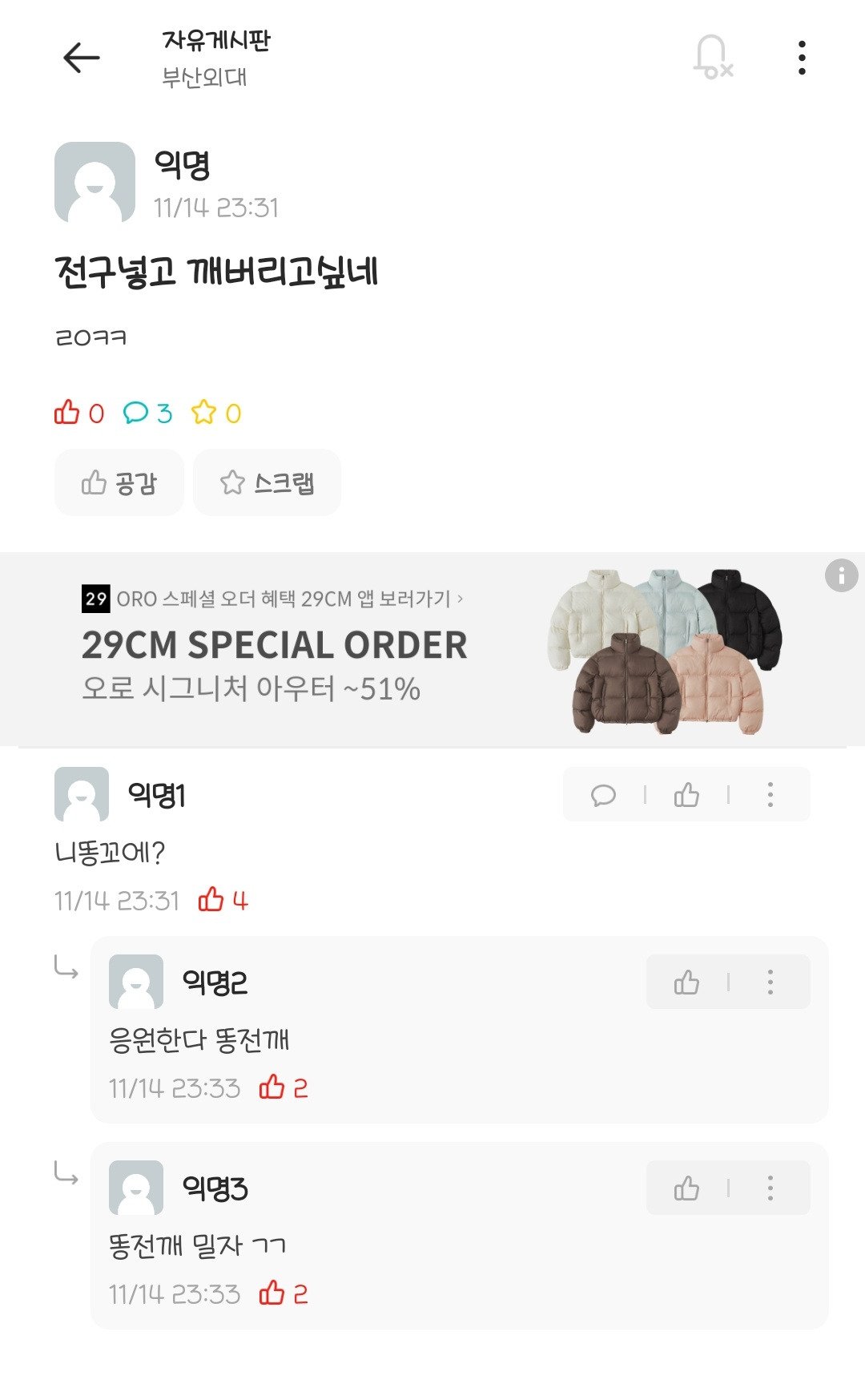Scrap the post with 스크랩 button
This screenshot has width=865, height=1400.
point(267,482)
